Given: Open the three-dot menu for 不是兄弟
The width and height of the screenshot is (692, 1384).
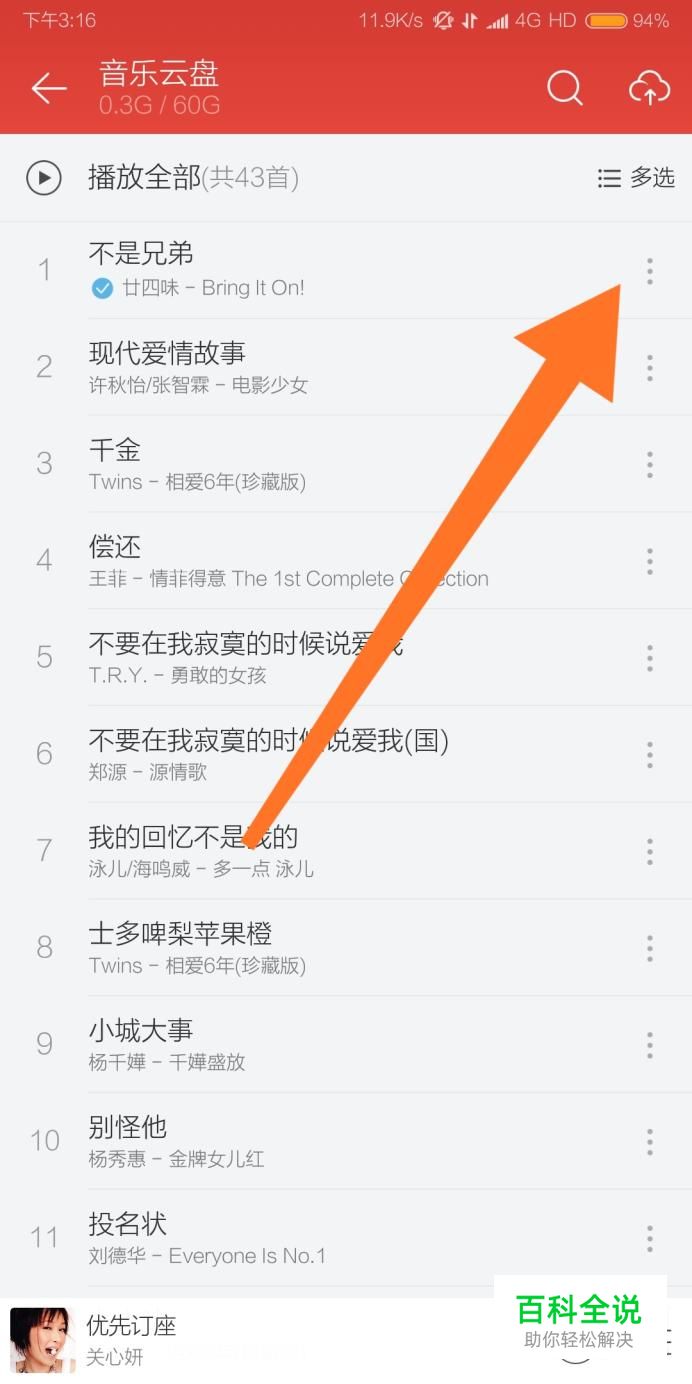Looking at the screenshot, I should [650, 271].
